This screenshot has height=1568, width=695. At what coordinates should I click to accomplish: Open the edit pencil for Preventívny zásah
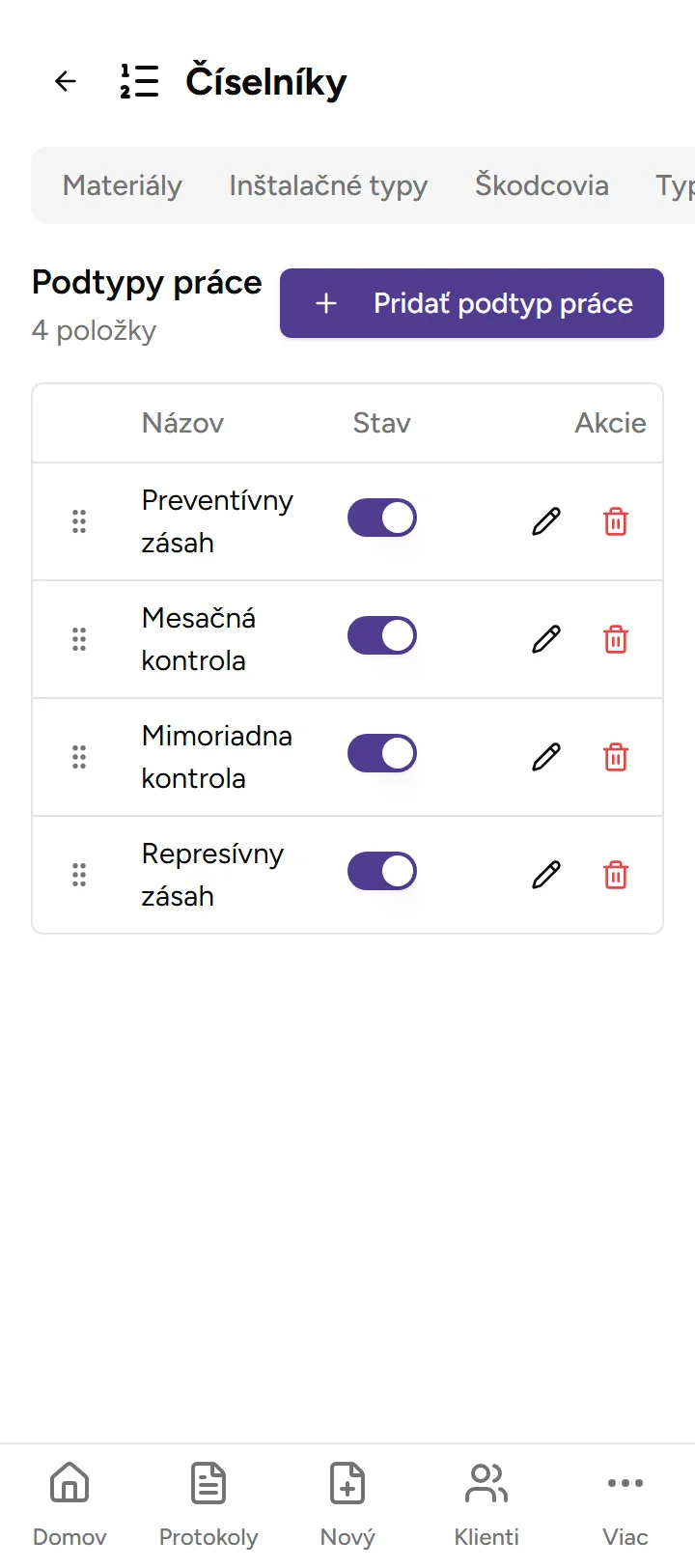[x=545, y=521]
